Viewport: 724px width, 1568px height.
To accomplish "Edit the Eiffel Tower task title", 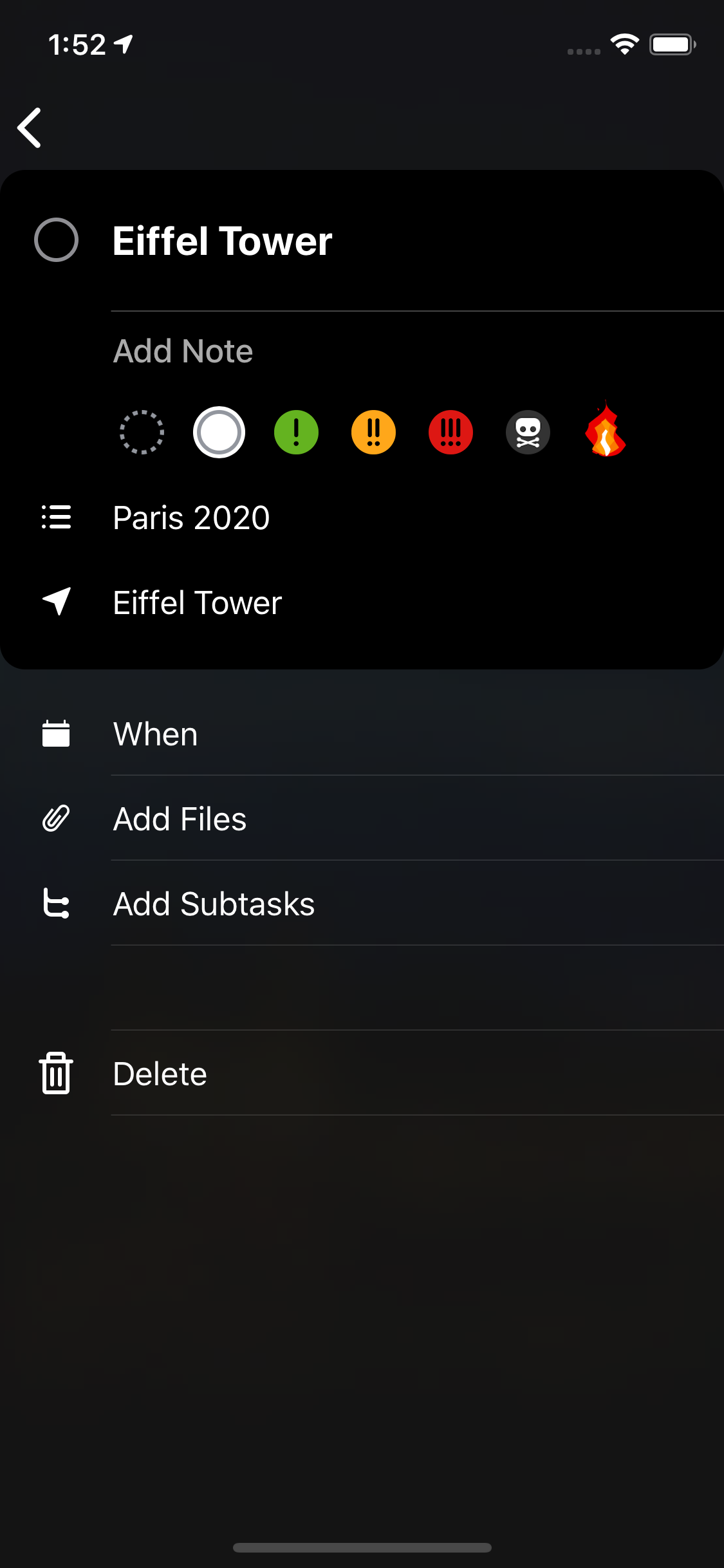I will point(222,241).
